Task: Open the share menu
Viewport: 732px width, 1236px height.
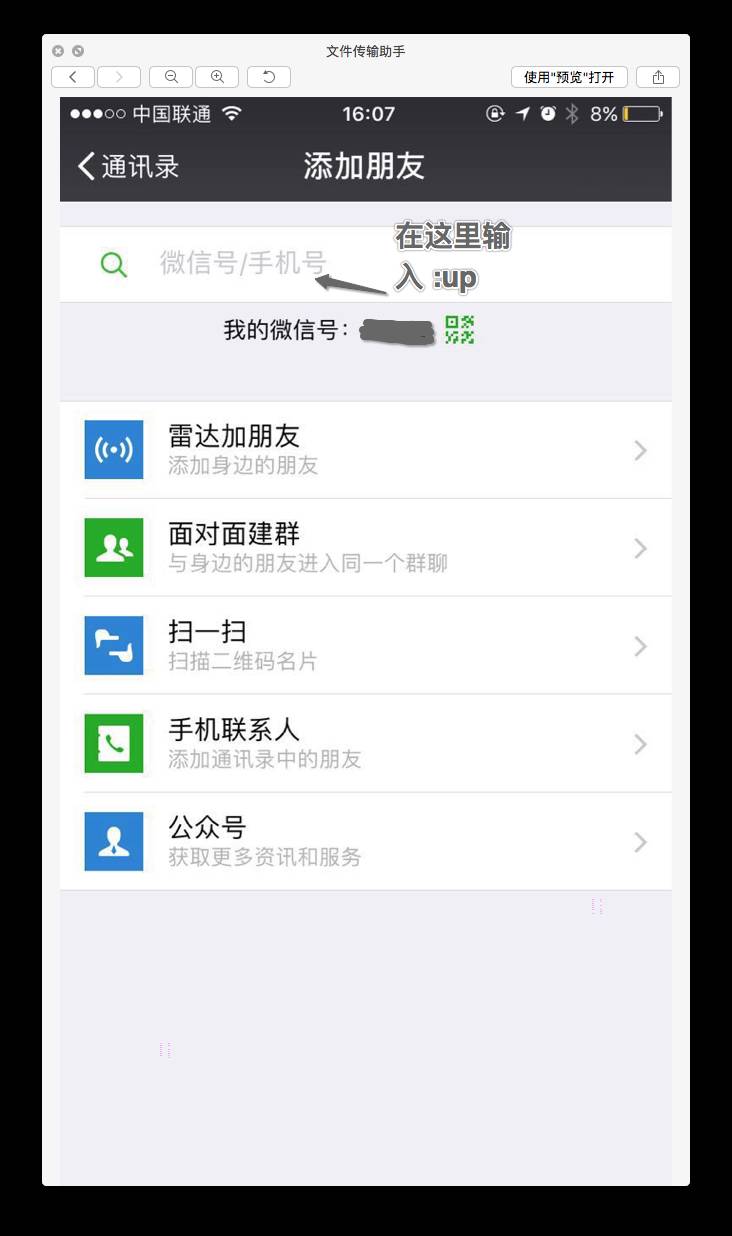Action: pyautogui.click(x=658, y=77)
